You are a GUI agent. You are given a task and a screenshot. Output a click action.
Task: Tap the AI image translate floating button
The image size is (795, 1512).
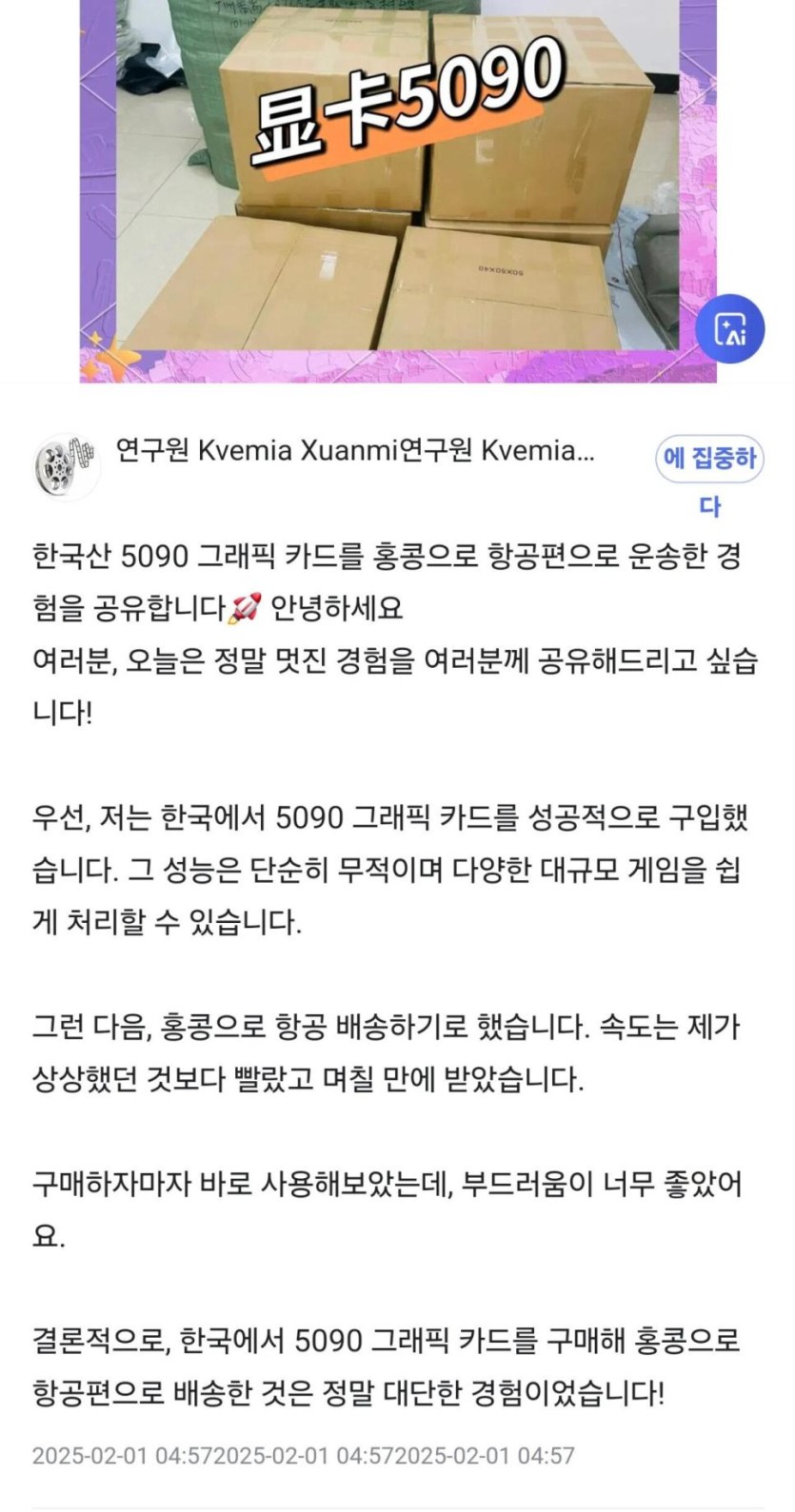(730, 329)
